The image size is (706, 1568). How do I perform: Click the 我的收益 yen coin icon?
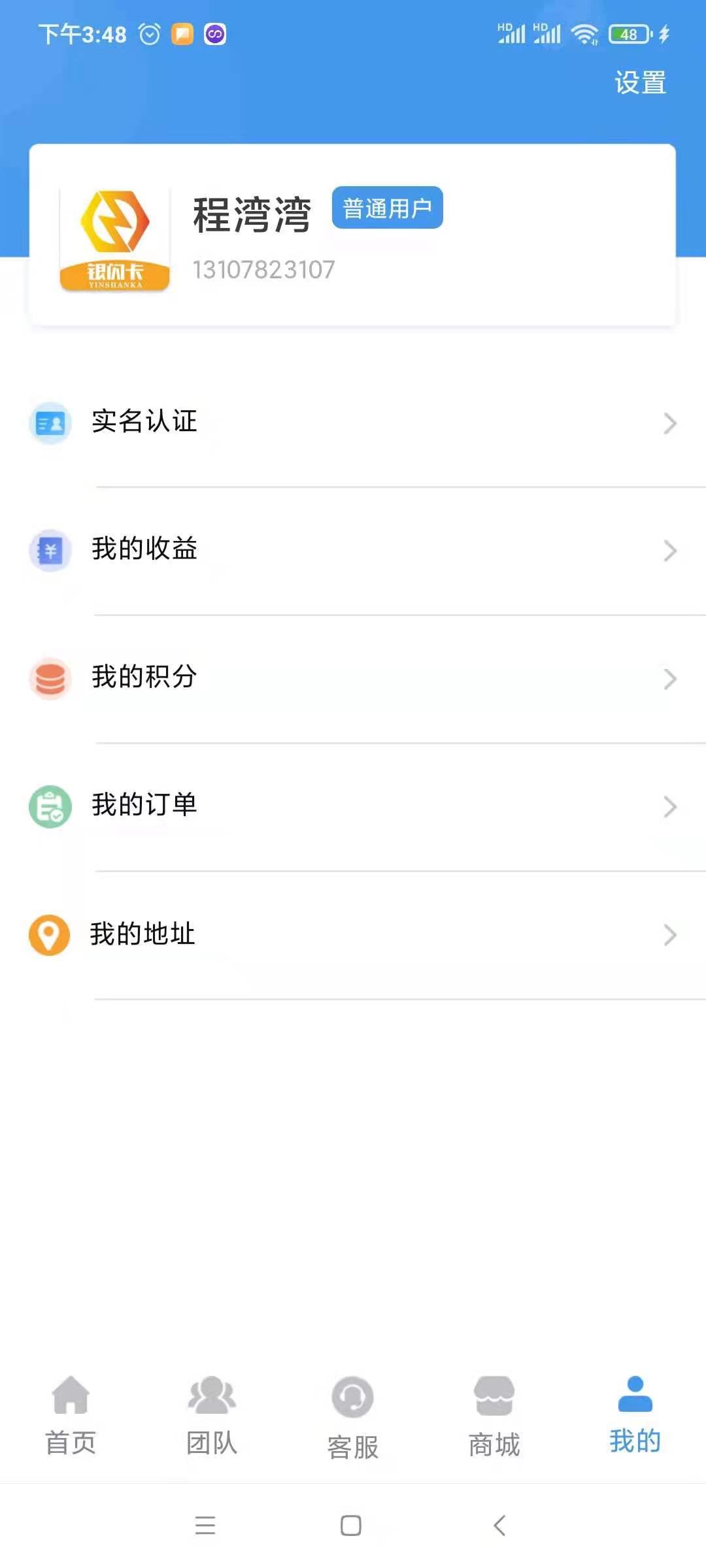[50, 551]
